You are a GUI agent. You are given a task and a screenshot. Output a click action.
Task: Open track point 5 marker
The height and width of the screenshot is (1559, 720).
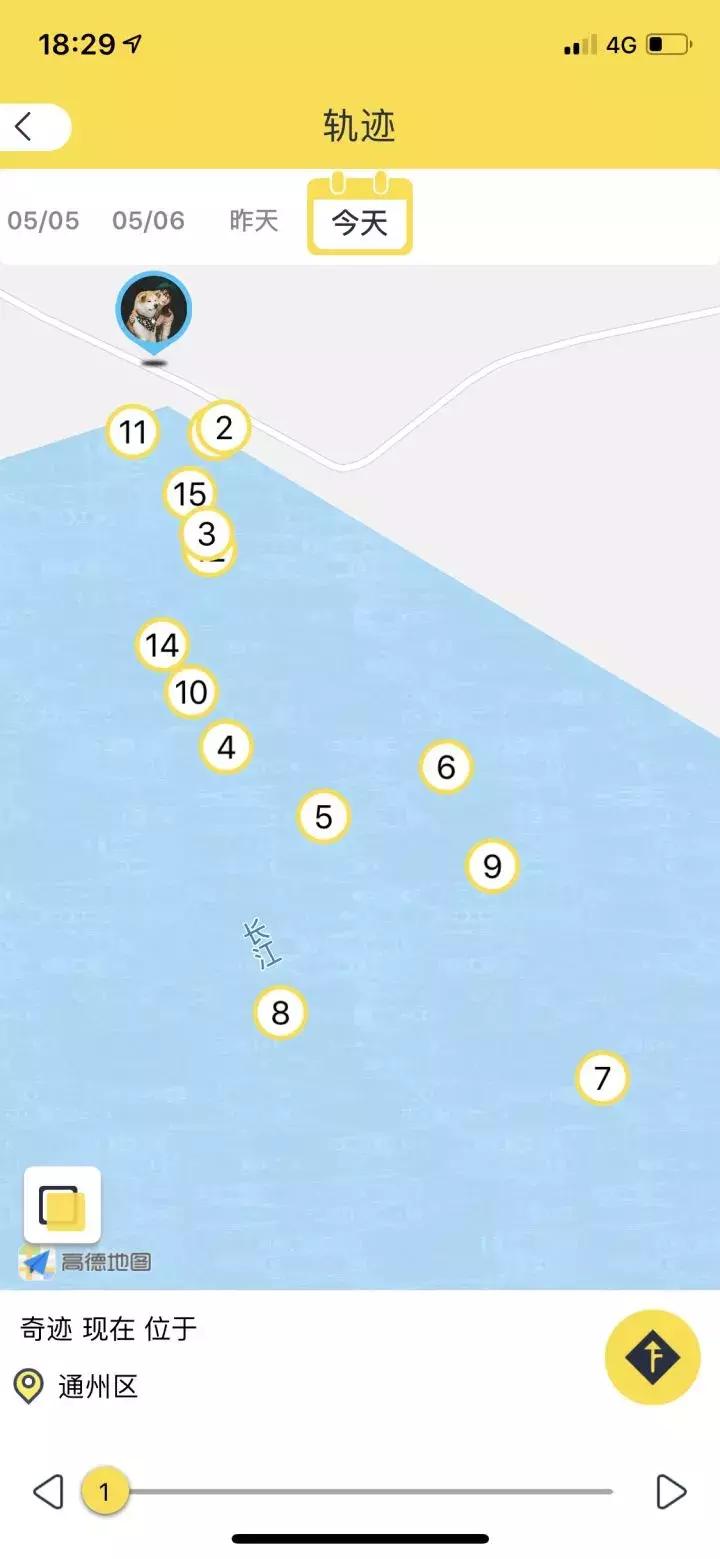point(323,817)
